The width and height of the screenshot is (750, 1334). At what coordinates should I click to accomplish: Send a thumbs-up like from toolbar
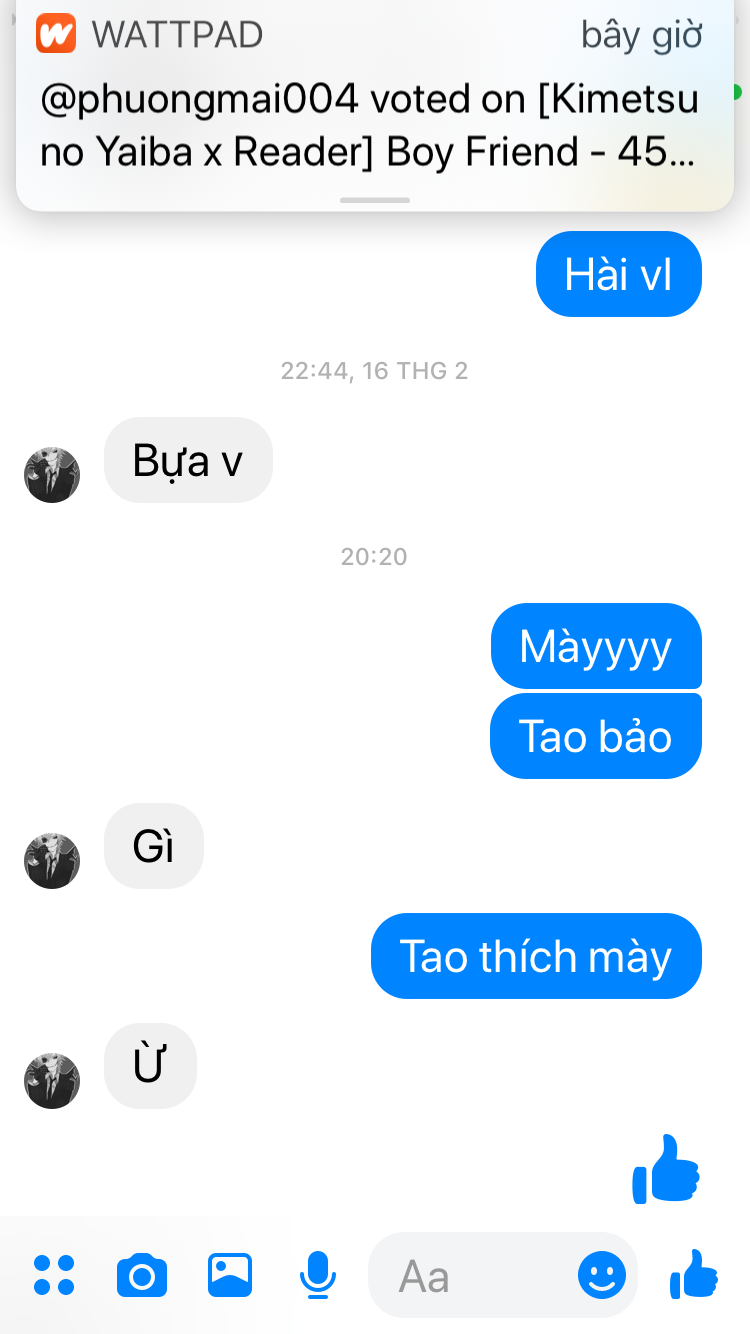[x=694, y=1275]
